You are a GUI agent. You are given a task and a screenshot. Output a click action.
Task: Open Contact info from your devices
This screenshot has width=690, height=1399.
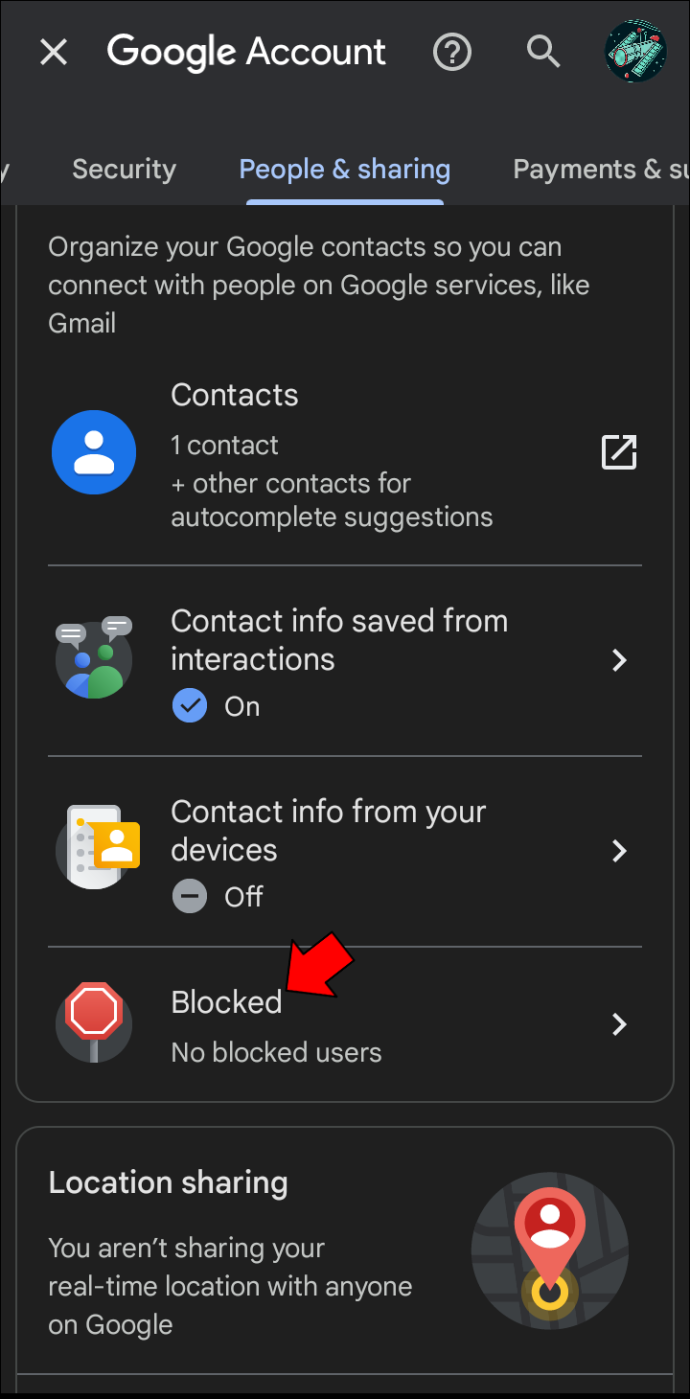click(345, 852)
